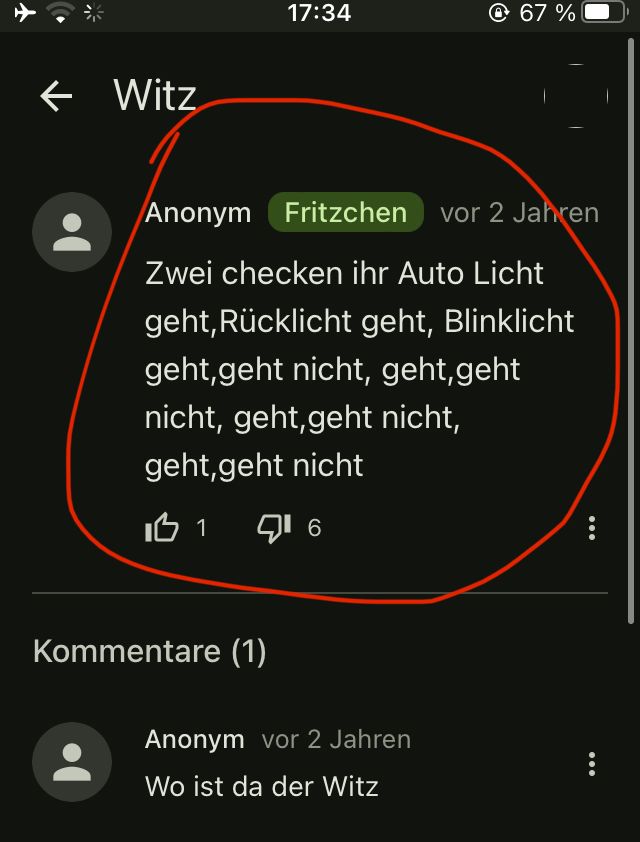This screenshot has height=842, width=640.
Task: Like the Fritzchen joke with thumbs up
Action: [x=162, y=528]
